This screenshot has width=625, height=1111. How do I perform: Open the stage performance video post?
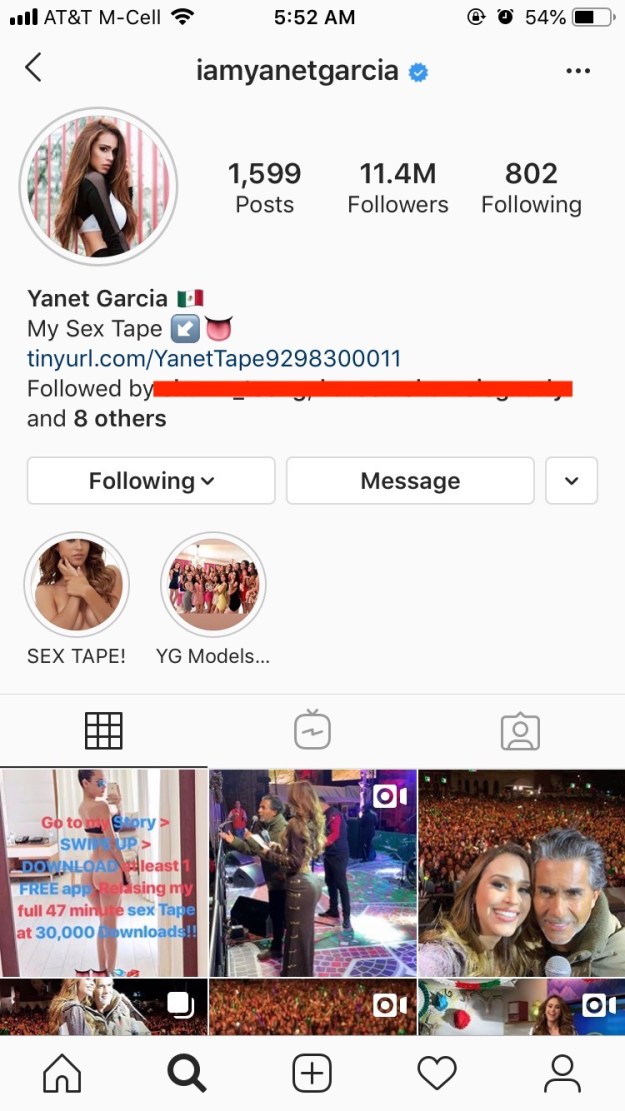pyautogui.click(x=312, y=872)
